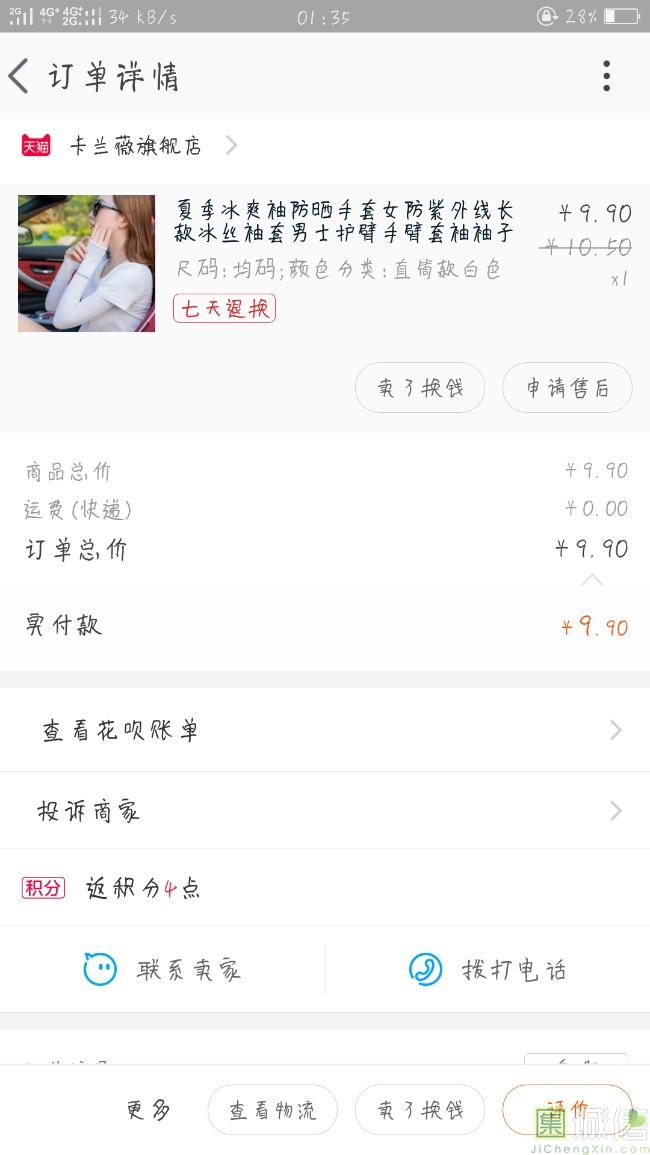Tap 卖了换钱 next to 查看物流
Image resolution: width=650 pixels, height=1155 pixels.
[x=420, y=1110]
